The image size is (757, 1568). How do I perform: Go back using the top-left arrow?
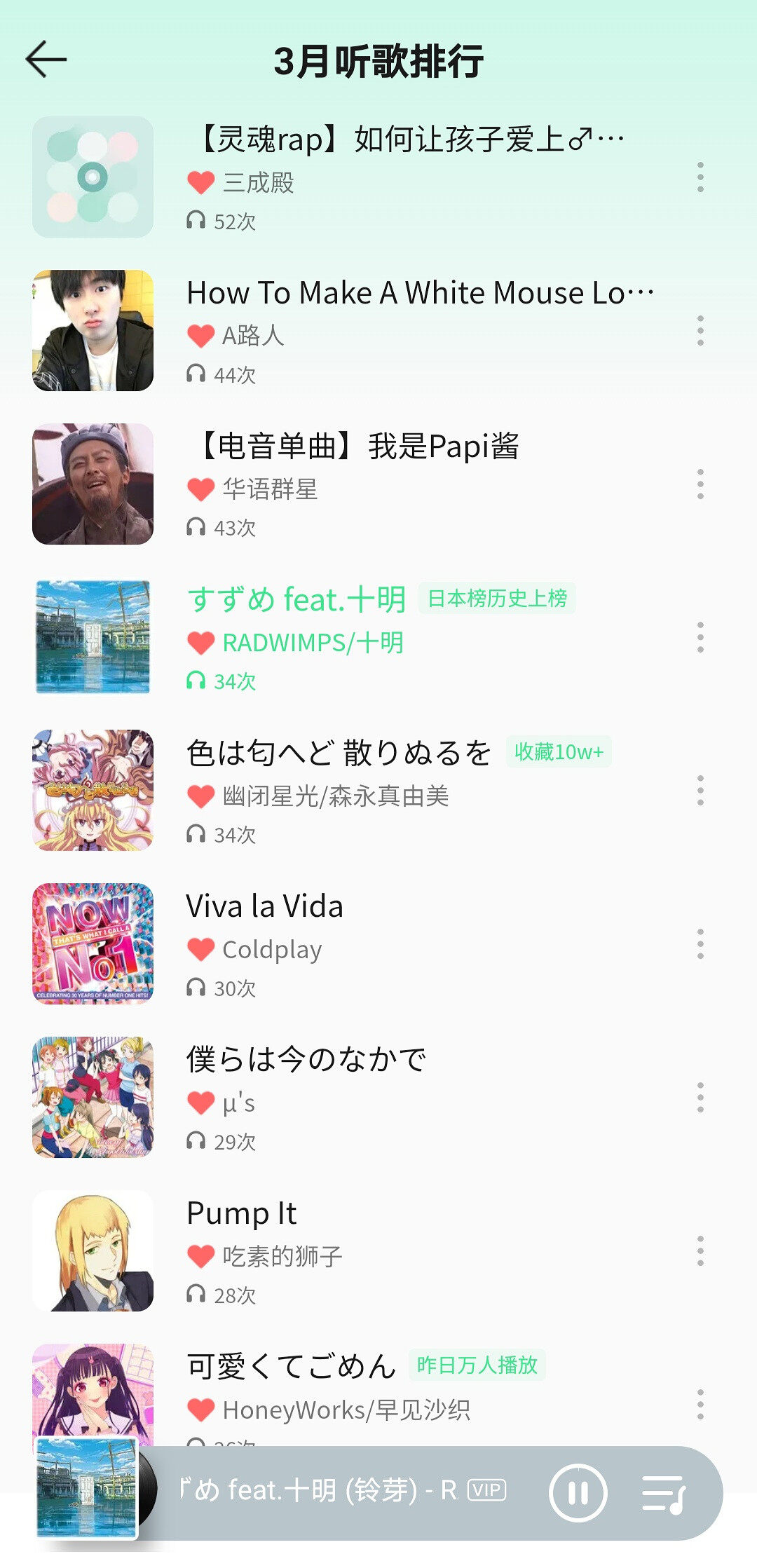[x=46, y=60]
